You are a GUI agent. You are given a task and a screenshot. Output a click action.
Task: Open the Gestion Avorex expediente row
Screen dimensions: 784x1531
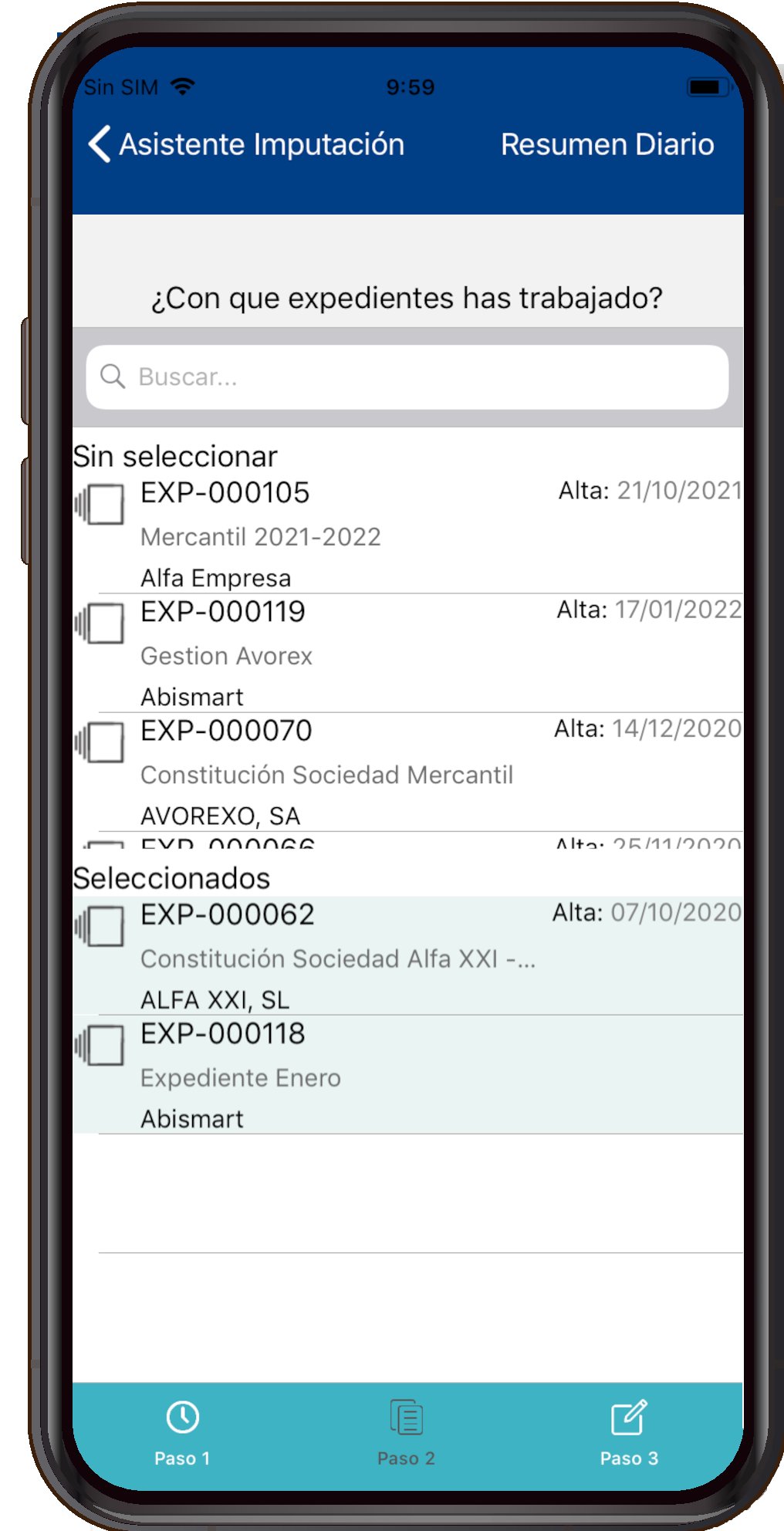tap(407, 653)
